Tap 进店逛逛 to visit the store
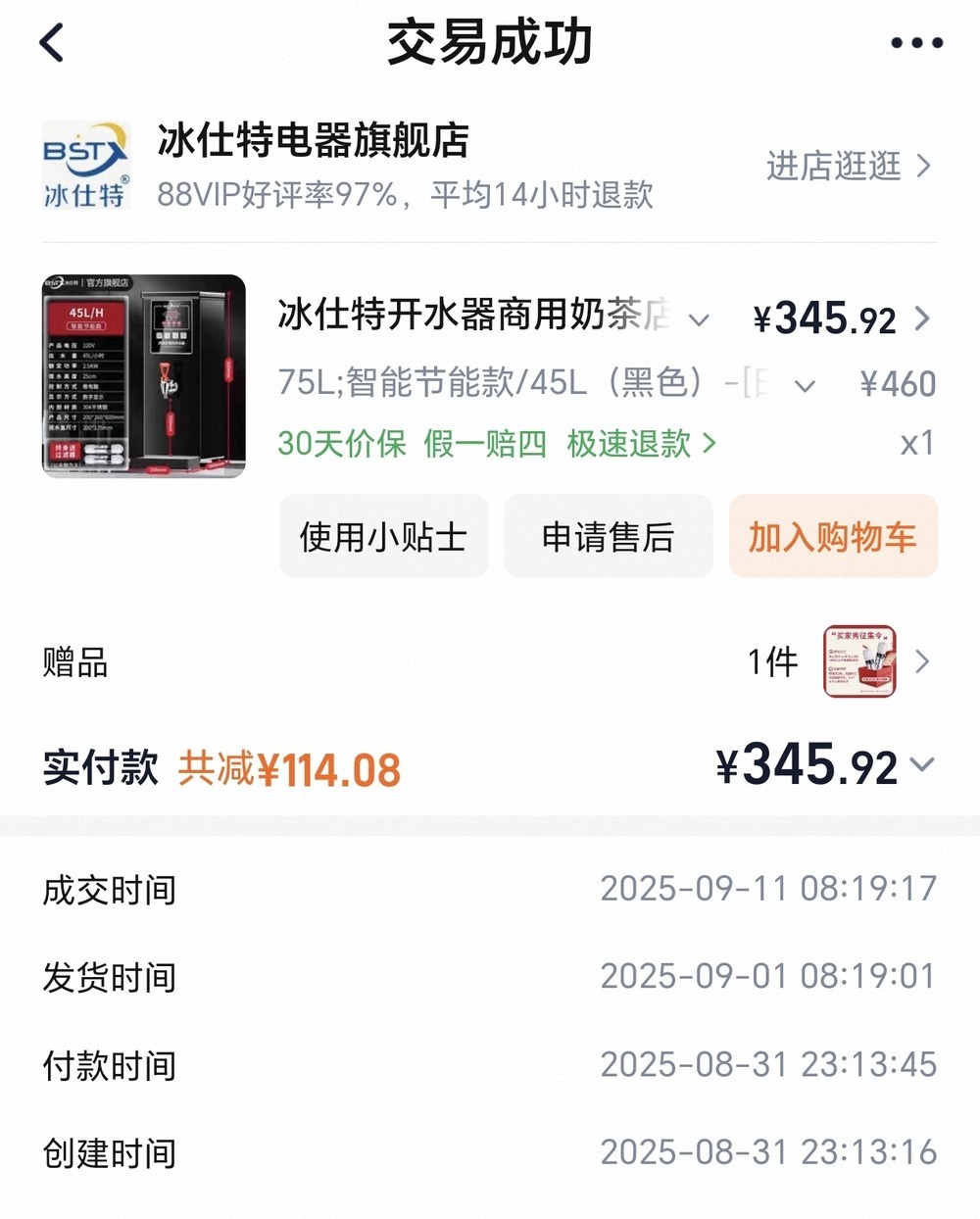 (x=849, y=166)
